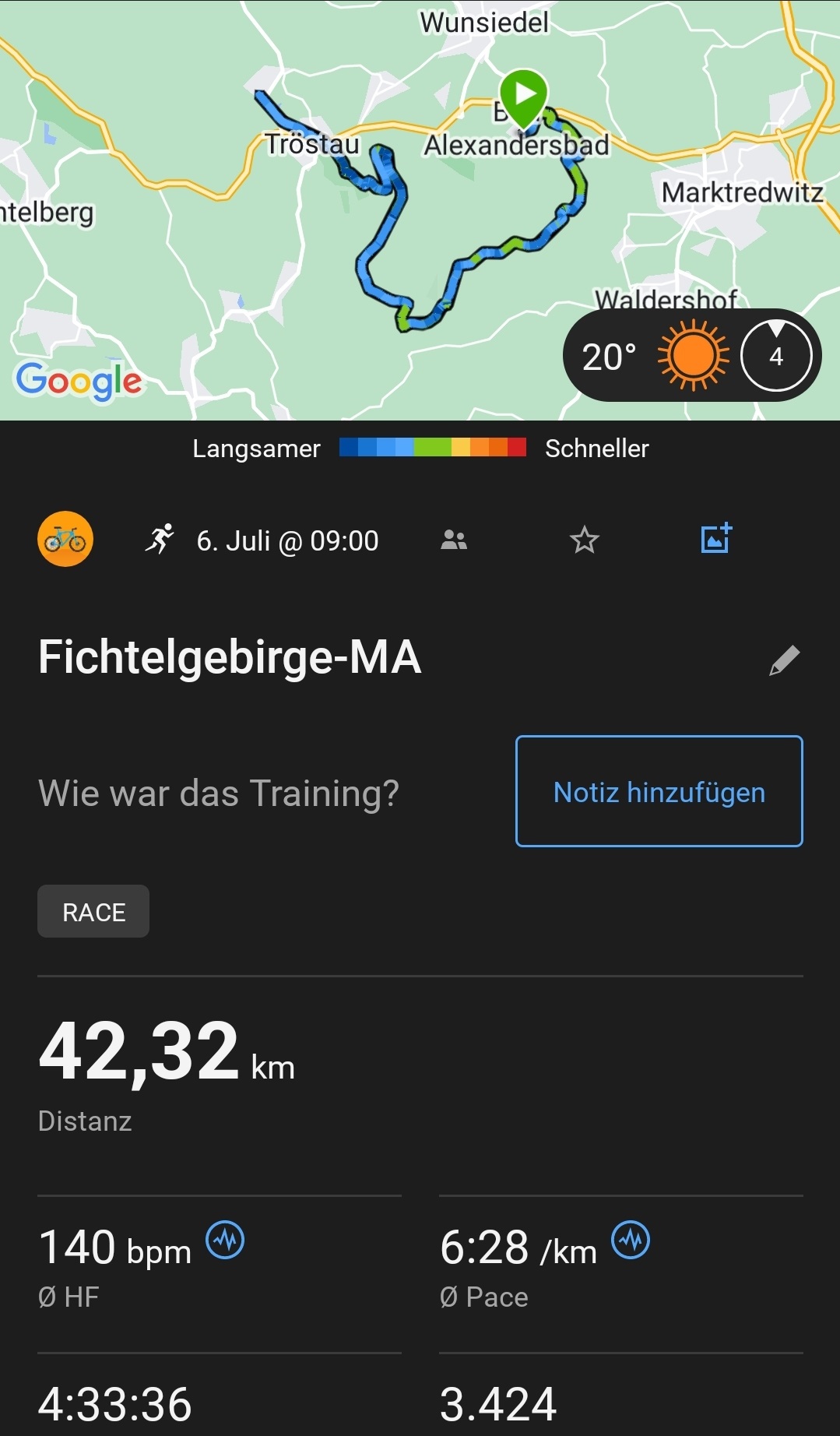Show weather details for 20° sunny
This screenshot has width=840, height=1436.
point(691,356)
